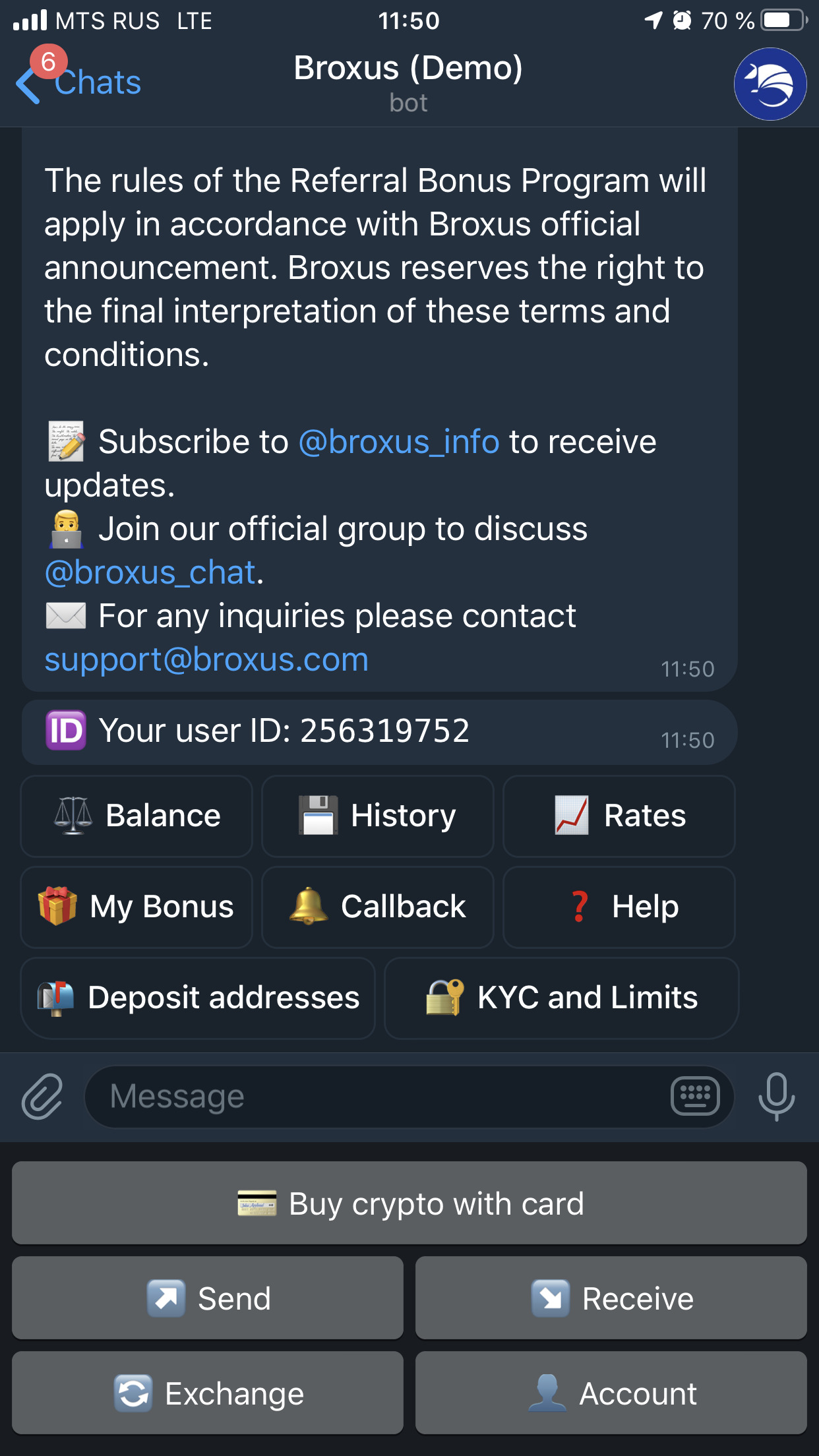Open KYC and Limits
This screenshot has width=819, height=1456.
tap(562, 998)
